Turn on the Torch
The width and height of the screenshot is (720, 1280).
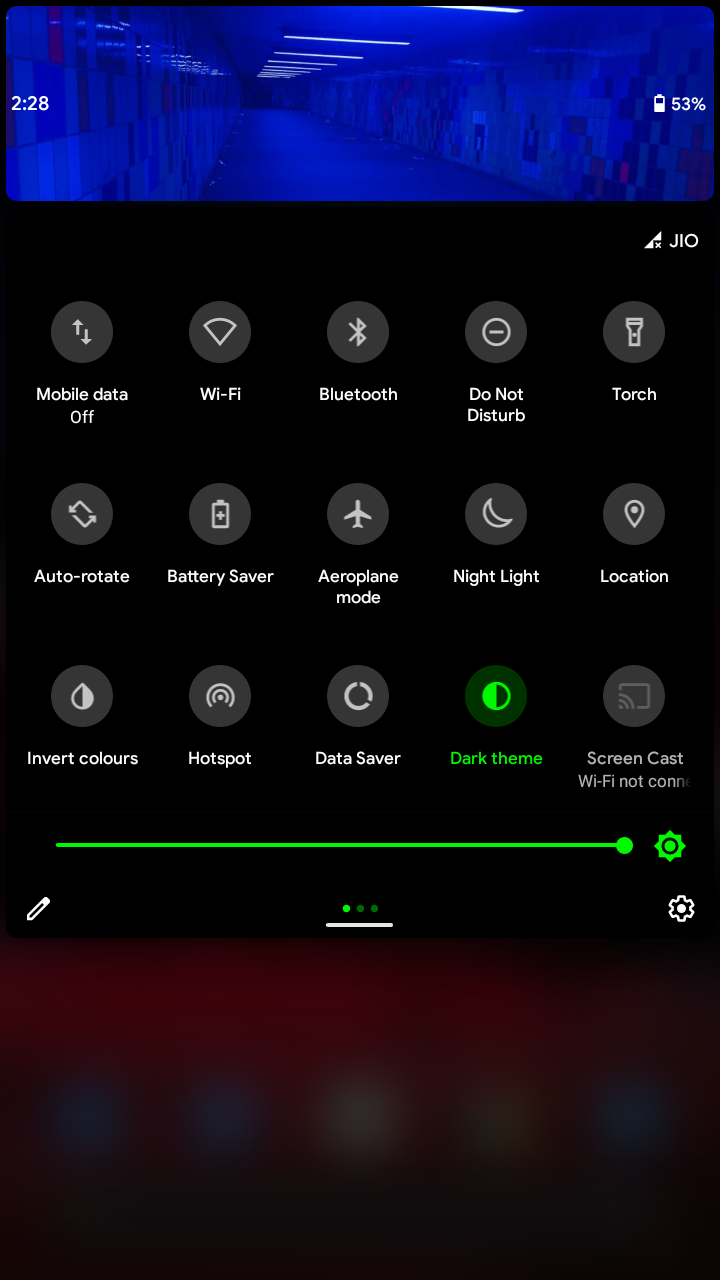tap(634, 332)
